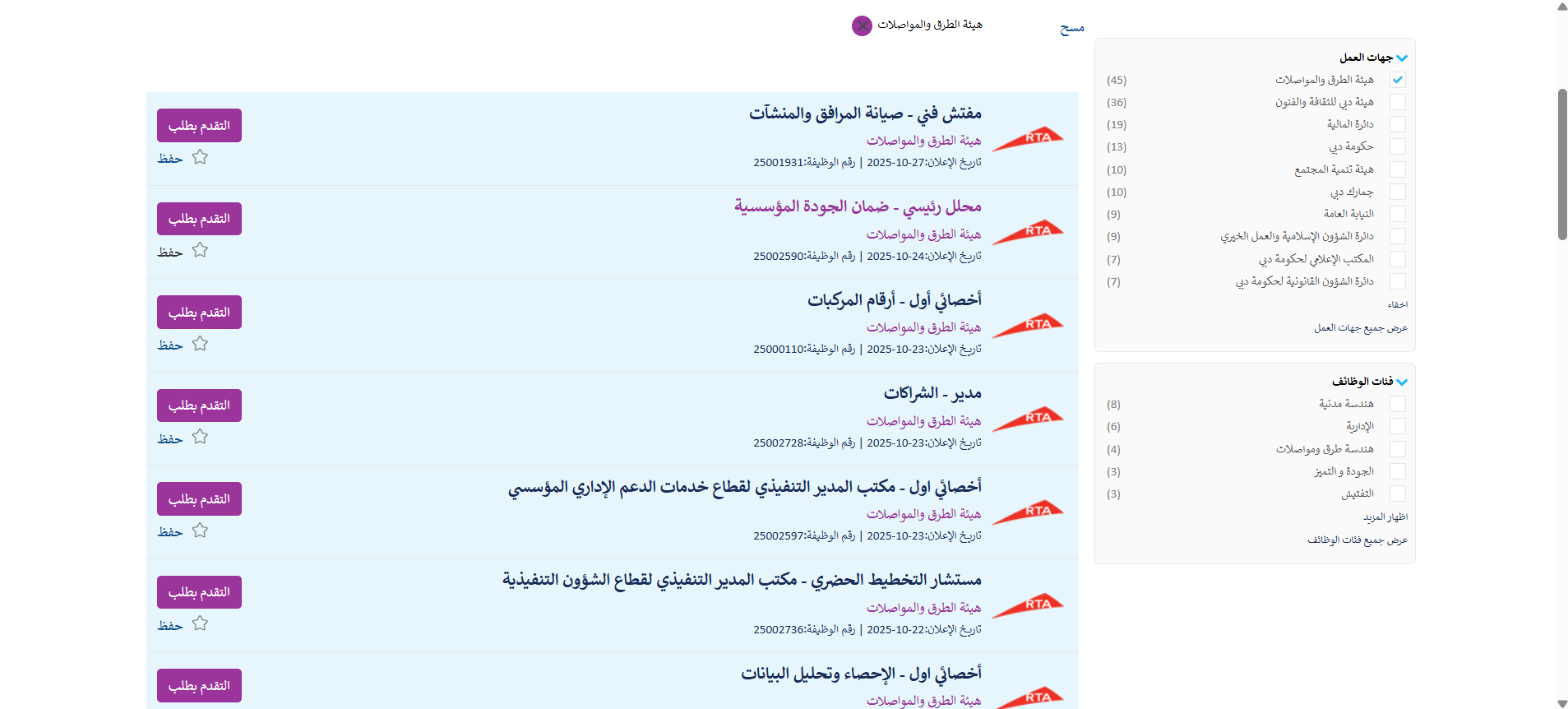This screenshot has width=1568, height=709.
Task: Open job محلل رئيسي - ضمان الجودة المؤسسية
Action: [857, 206]
